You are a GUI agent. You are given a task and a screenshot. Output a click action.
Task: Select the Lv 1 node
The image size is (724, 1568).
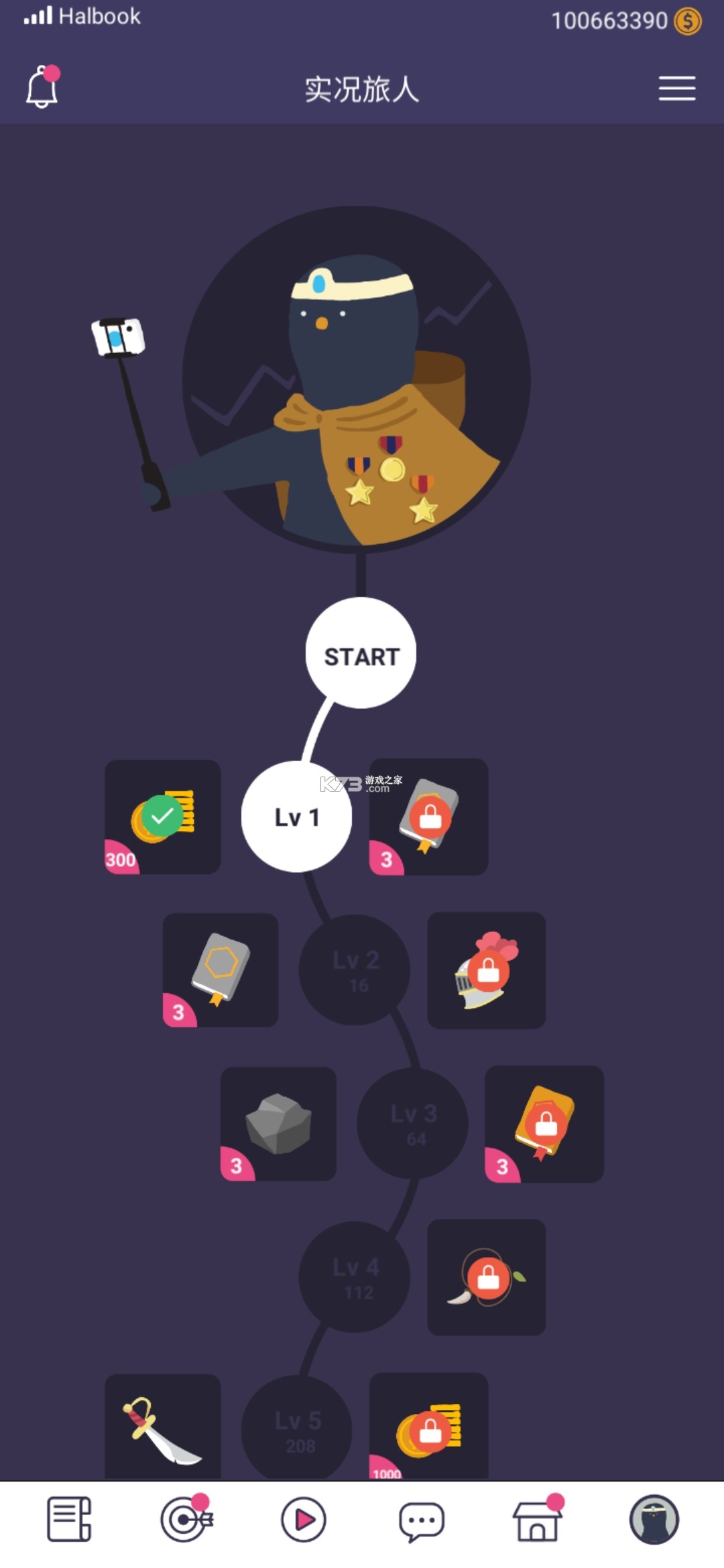296,817
